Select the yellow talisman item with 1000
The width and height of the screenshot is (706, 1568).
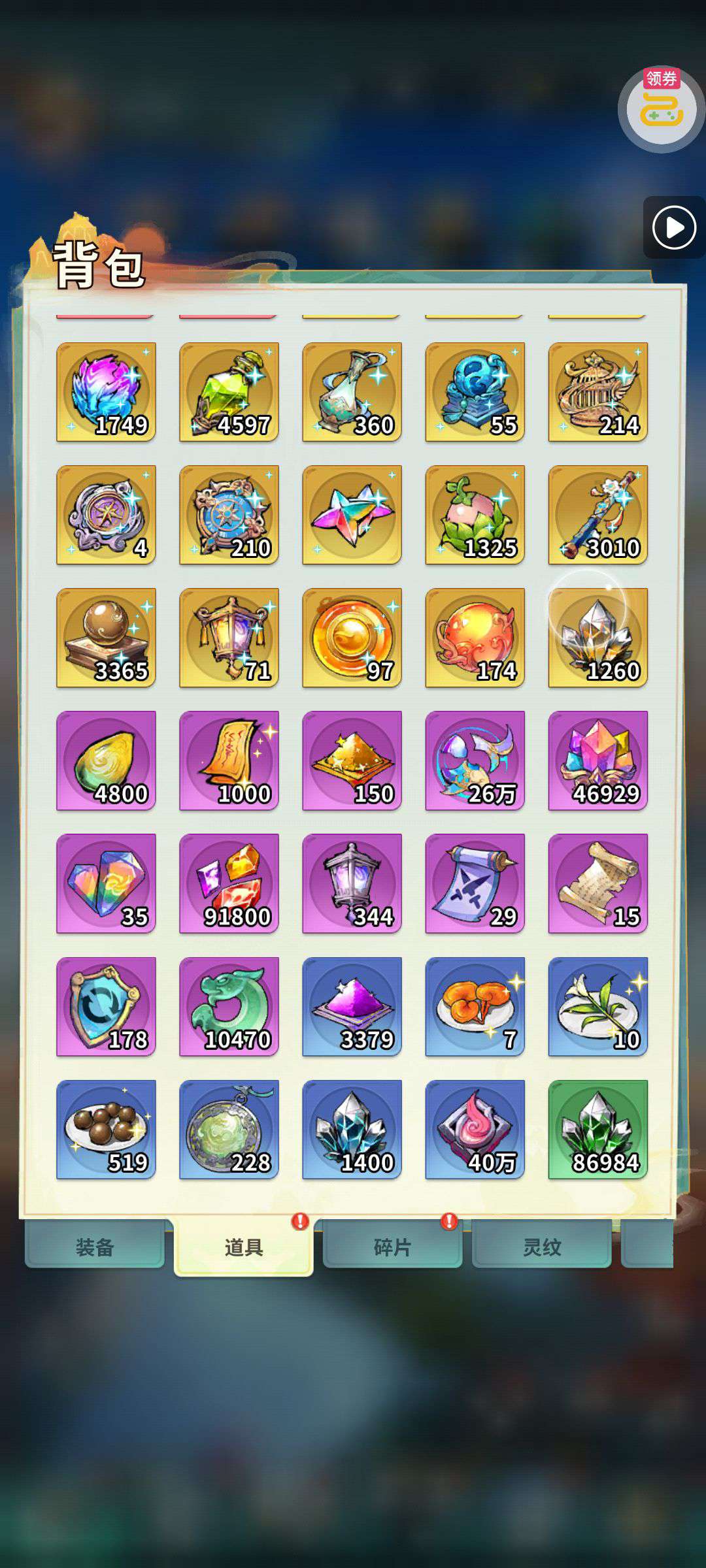coord(229,760)
